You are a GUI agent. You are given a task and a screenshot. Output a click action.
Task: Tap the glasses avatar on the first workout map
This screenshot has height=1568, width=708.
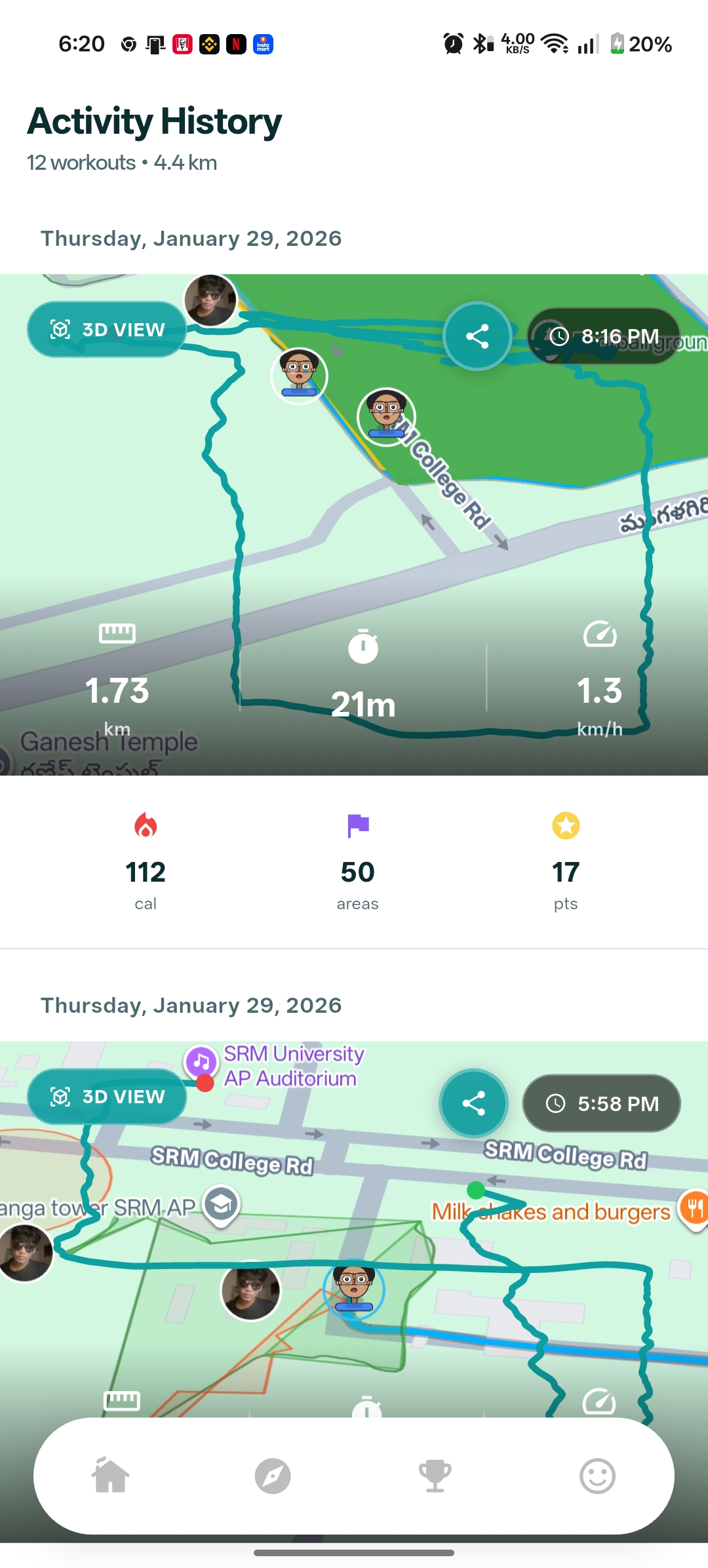click(x=299, y=376)
